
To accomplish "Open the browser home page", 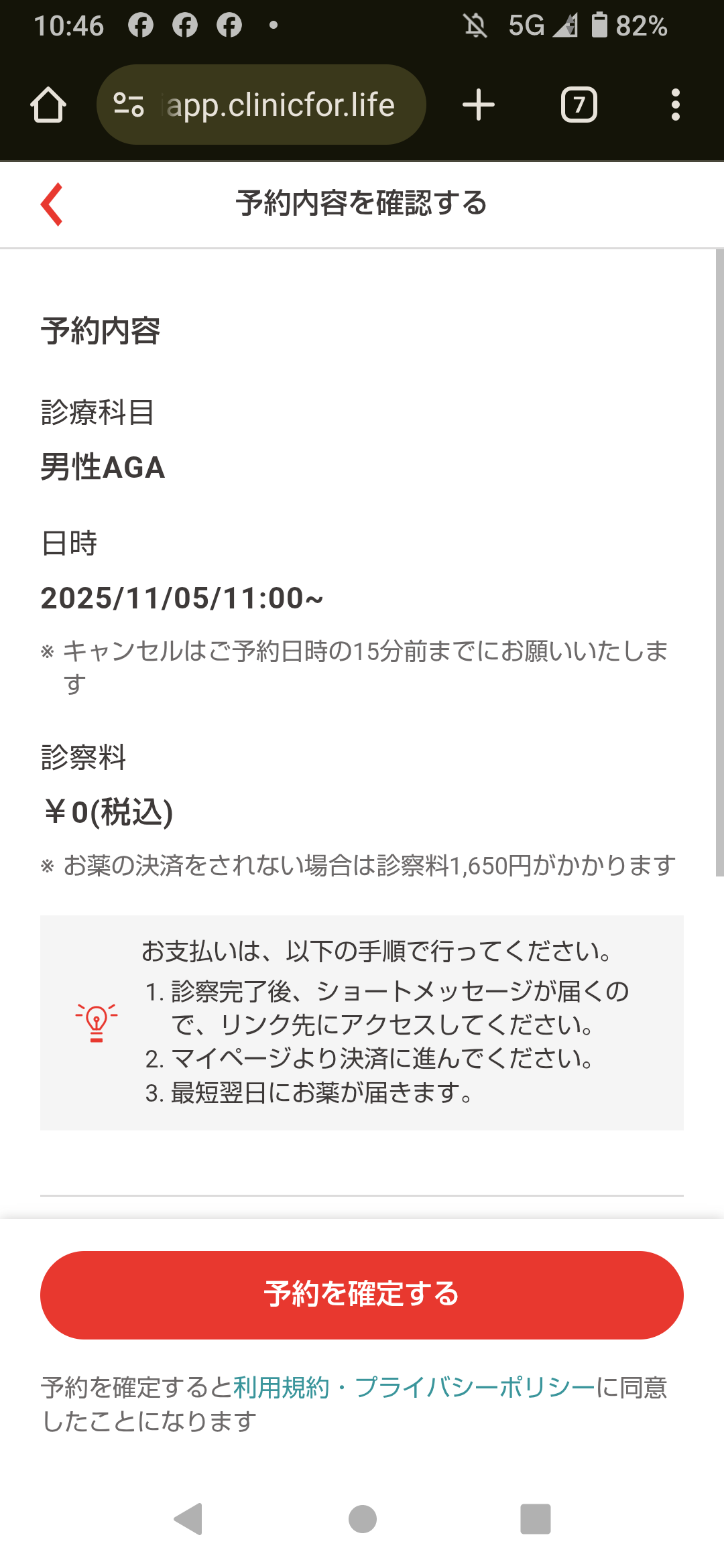I will 48,105.
